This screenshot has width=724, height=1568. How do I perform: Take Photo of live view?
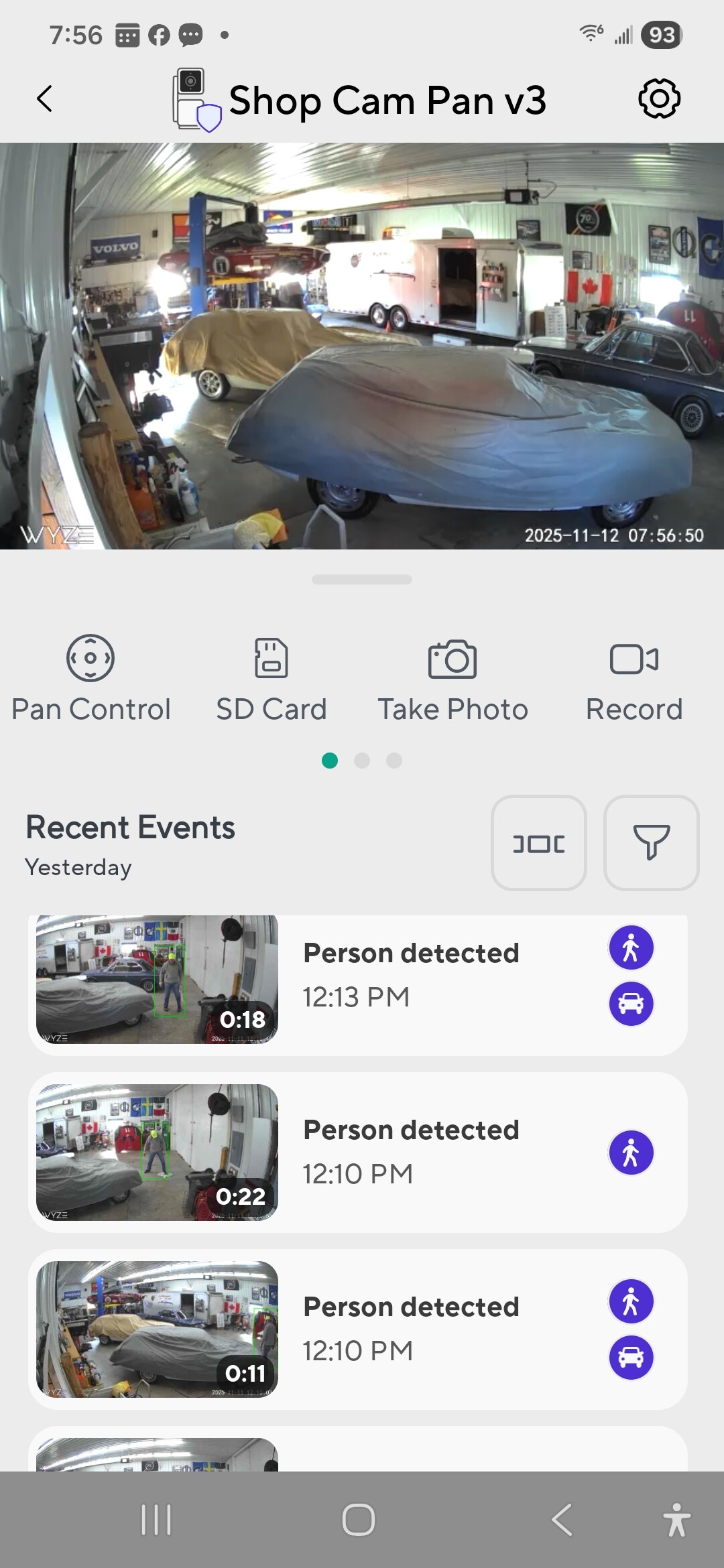(x=452, y=678)
